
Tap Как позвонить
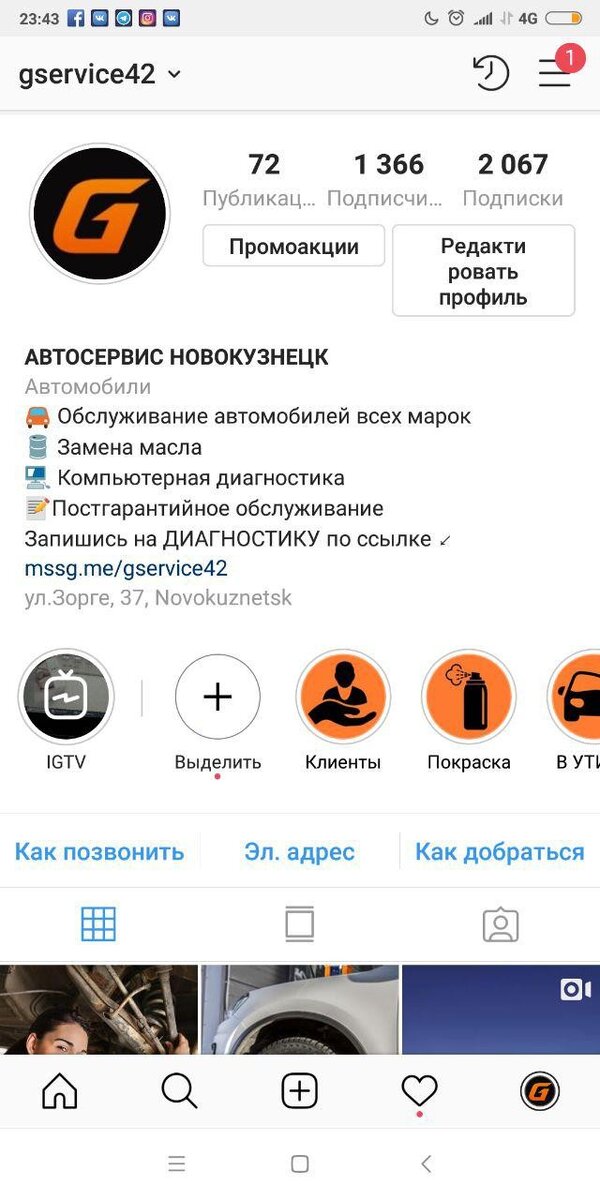pos(99,852)
